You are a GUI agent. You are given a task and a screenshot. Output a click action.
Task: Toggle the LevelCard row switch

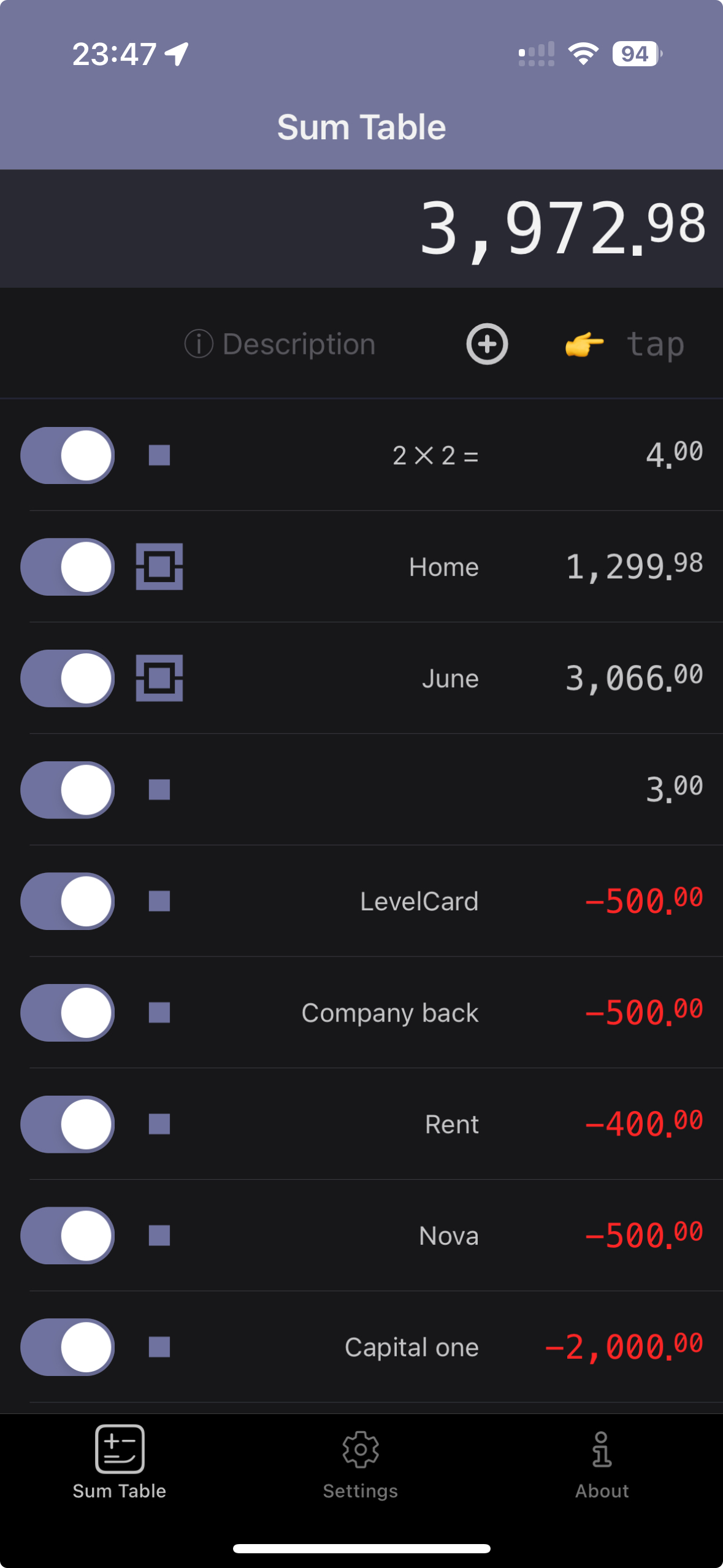coord(67,901)
